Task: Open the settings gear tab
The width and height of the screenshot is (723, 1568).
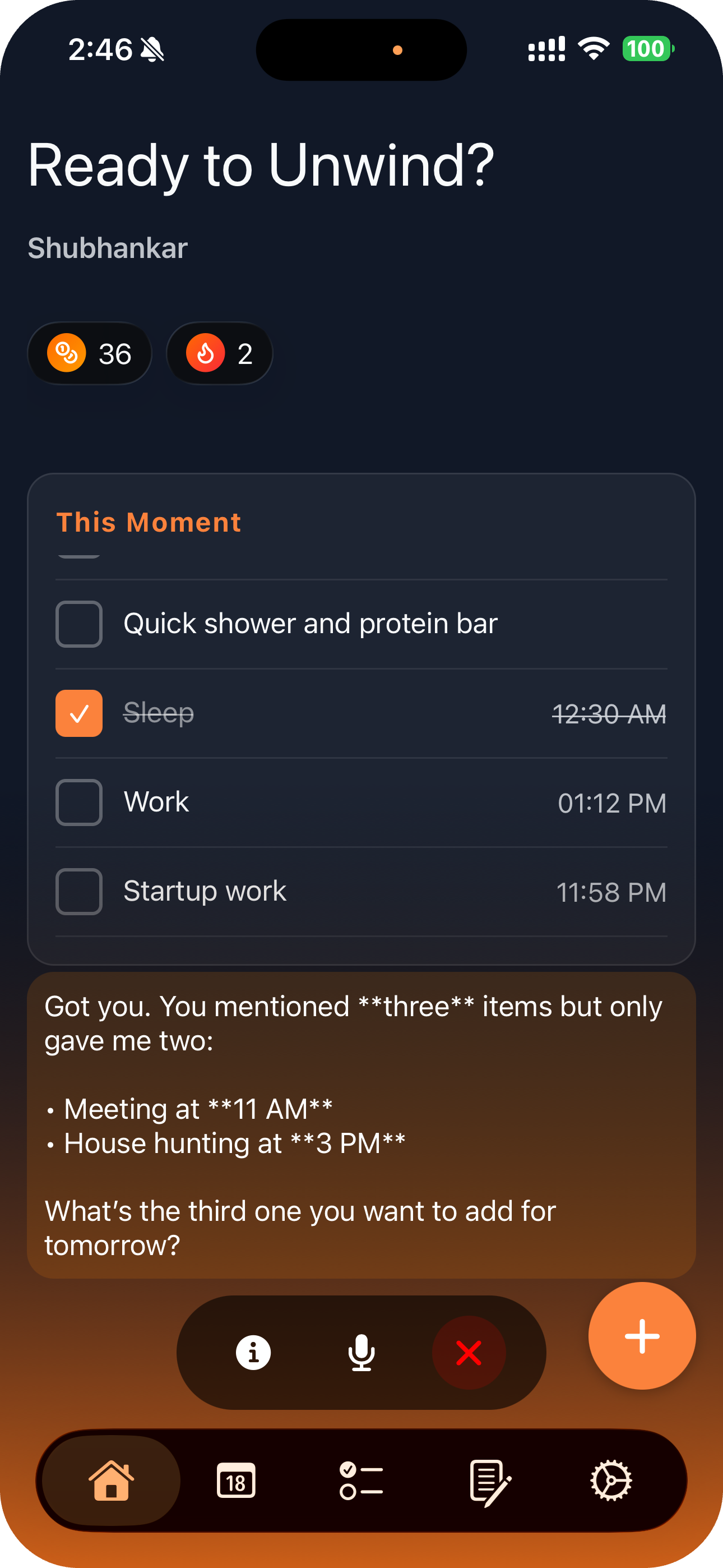Action: point(610,1481)
